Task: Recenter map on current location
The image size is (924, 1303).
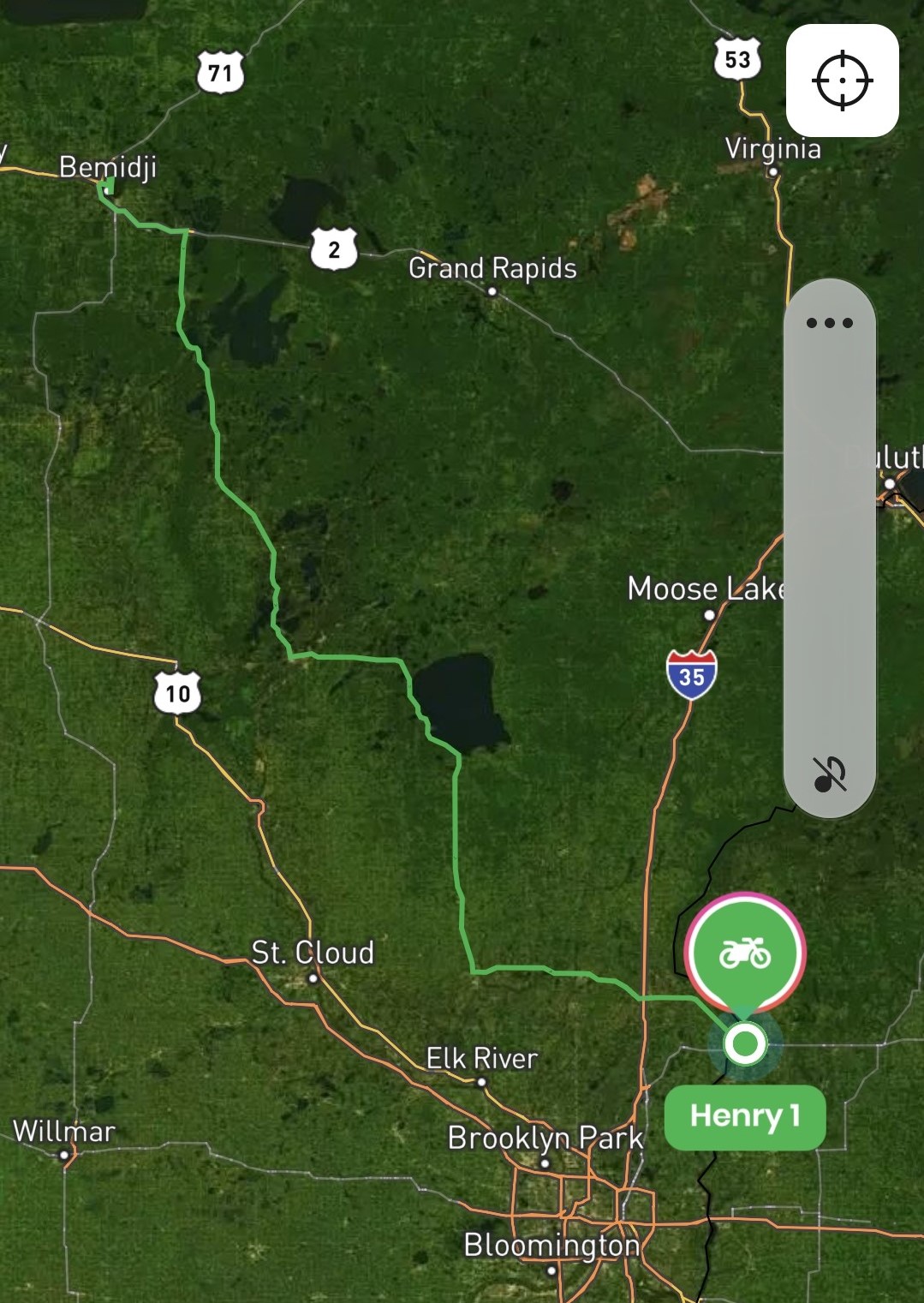Action: 842,81
